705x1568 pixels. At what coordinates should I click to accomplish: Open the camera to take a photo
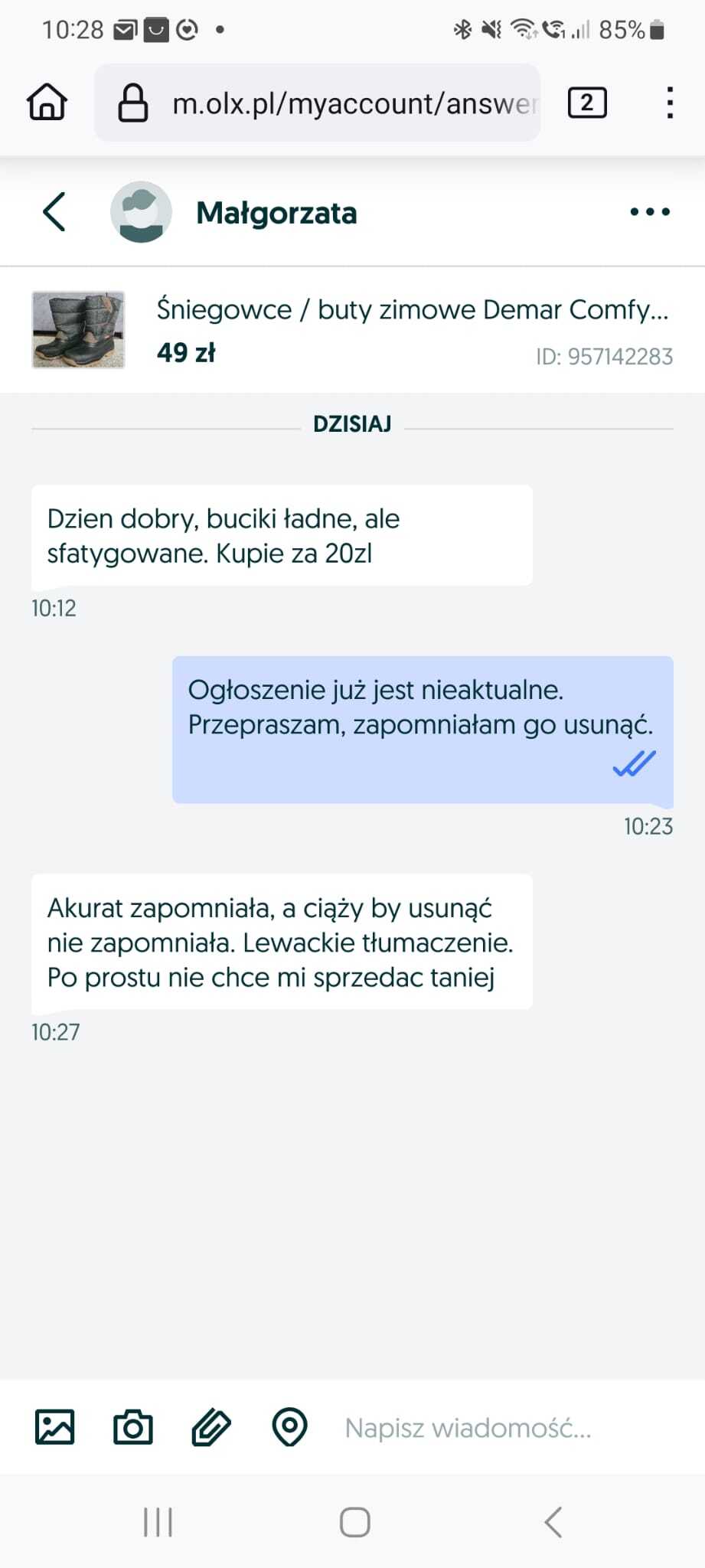133,1427
